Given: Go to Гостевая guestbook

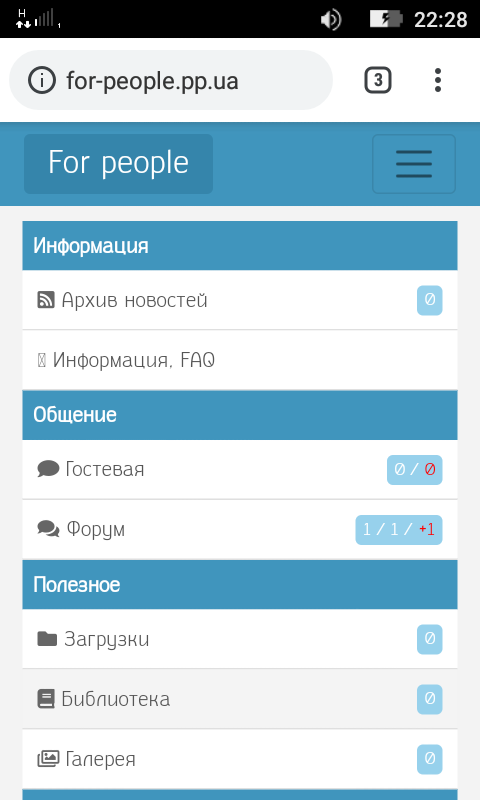Looking at the screenshot, I should coord(240,469).
